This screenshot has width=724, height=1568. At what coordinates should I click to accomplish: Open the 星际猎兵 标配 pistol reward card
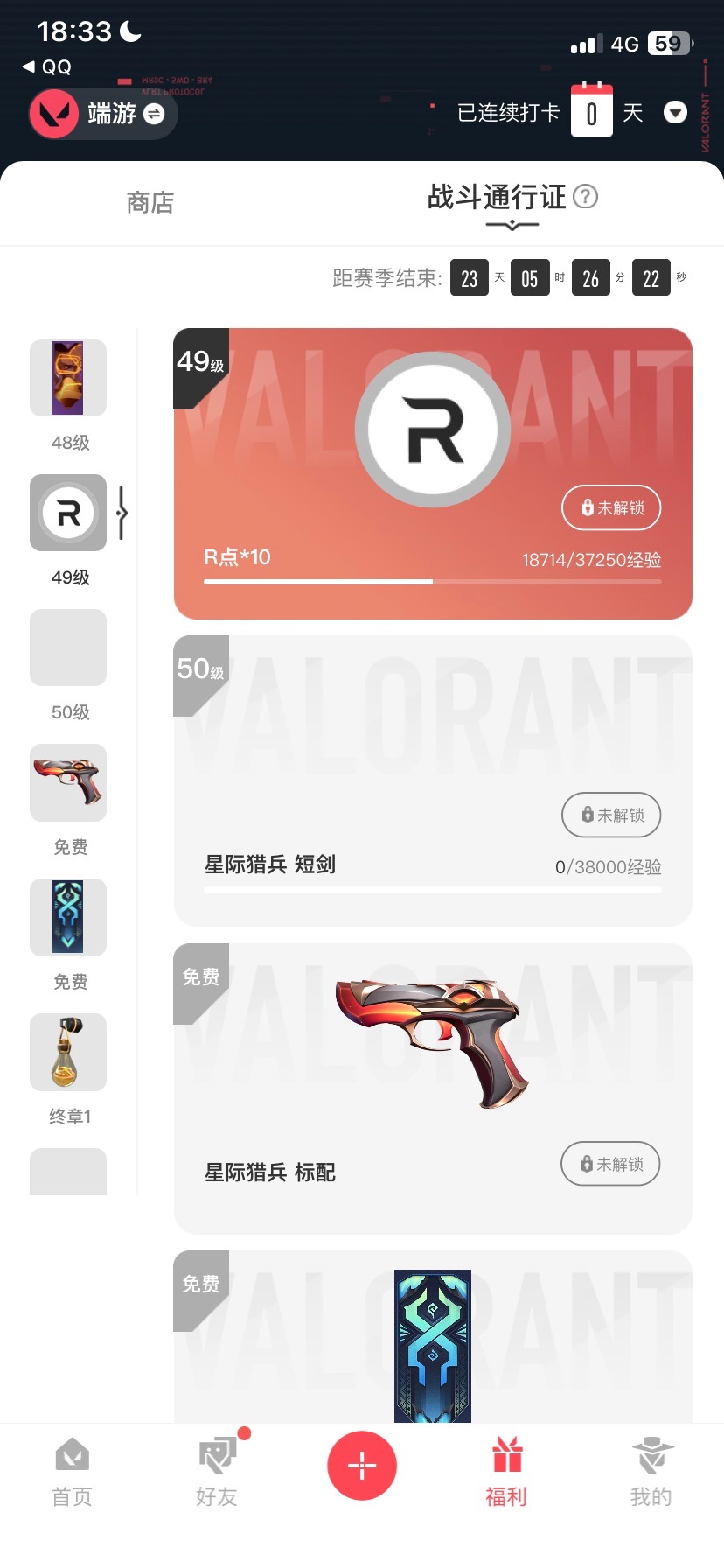pos(432,1050)
